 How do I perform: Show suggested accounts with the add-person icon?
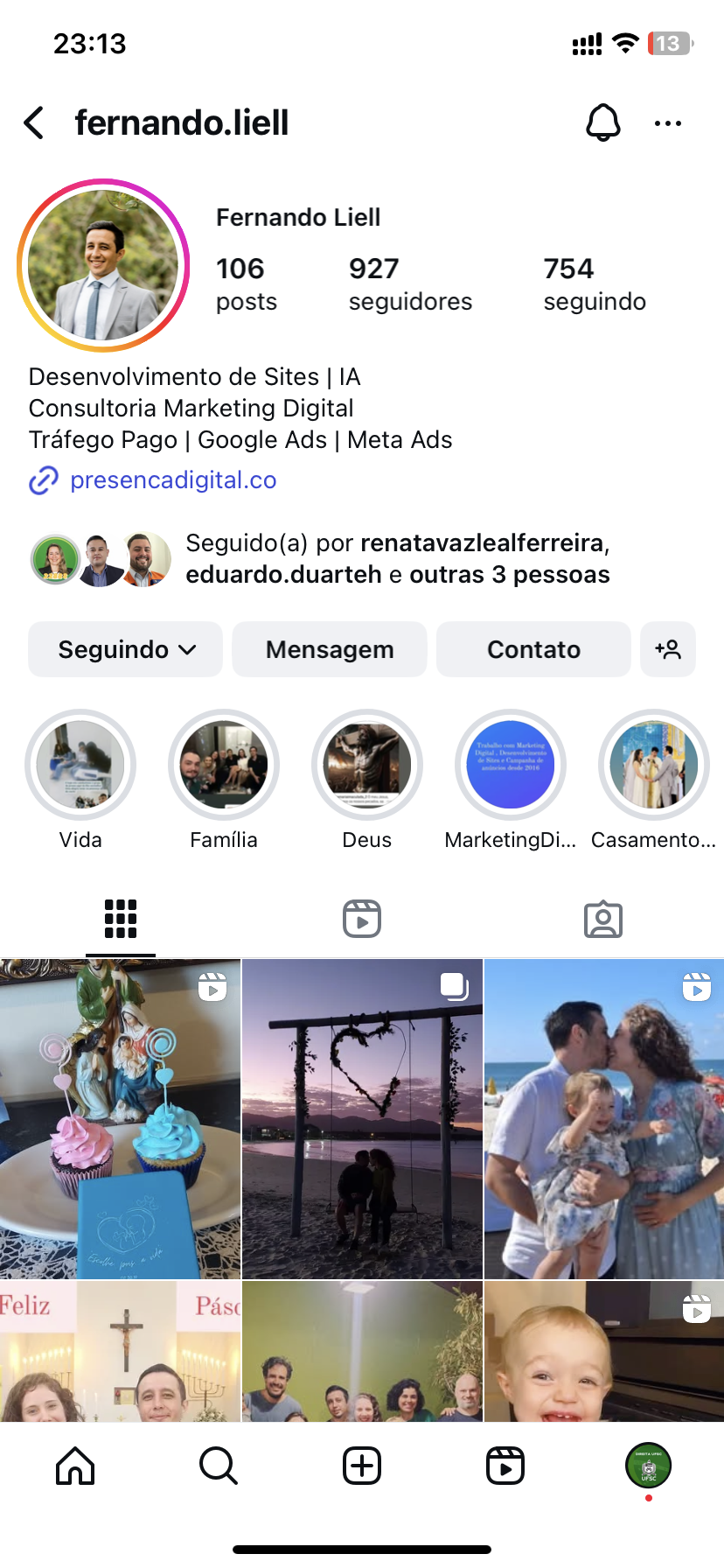click(x=668, y=649)
